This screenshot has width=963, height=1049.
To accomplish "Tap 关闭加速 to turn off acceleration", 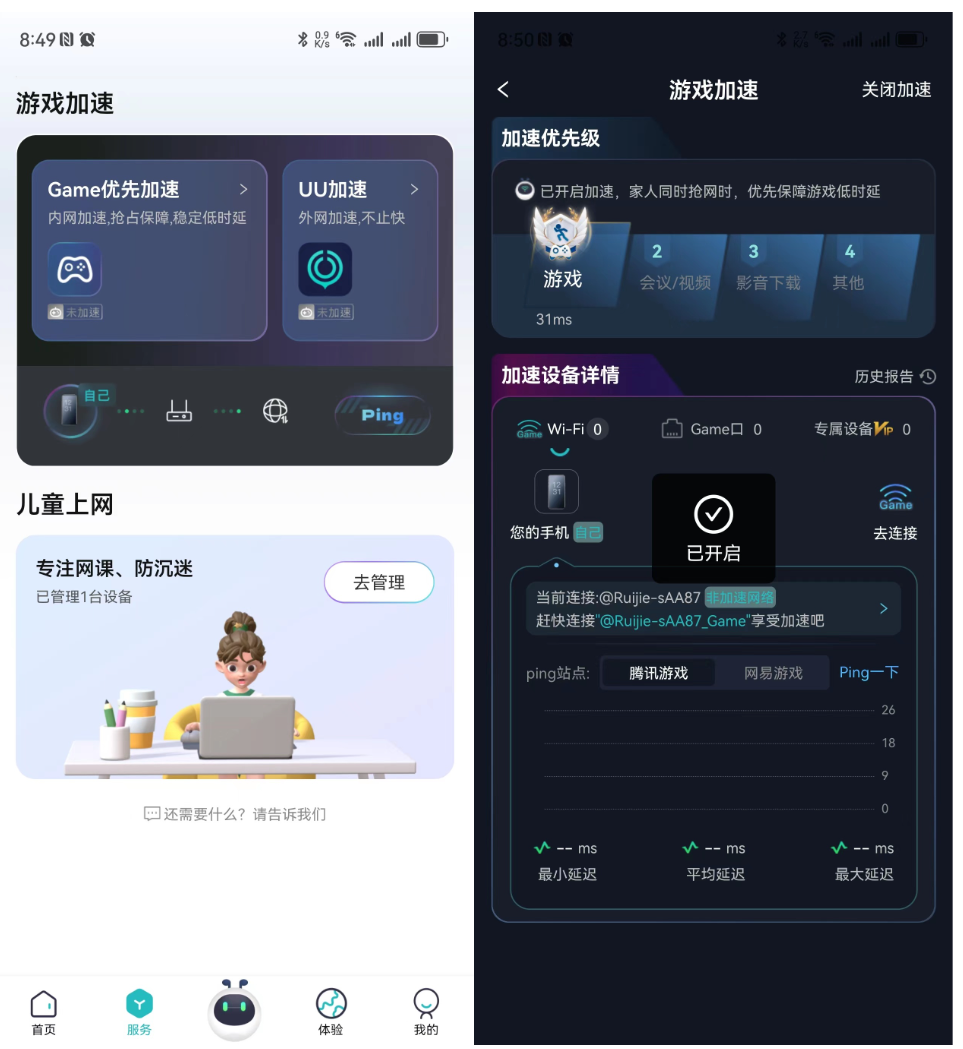I will [896, 90].
